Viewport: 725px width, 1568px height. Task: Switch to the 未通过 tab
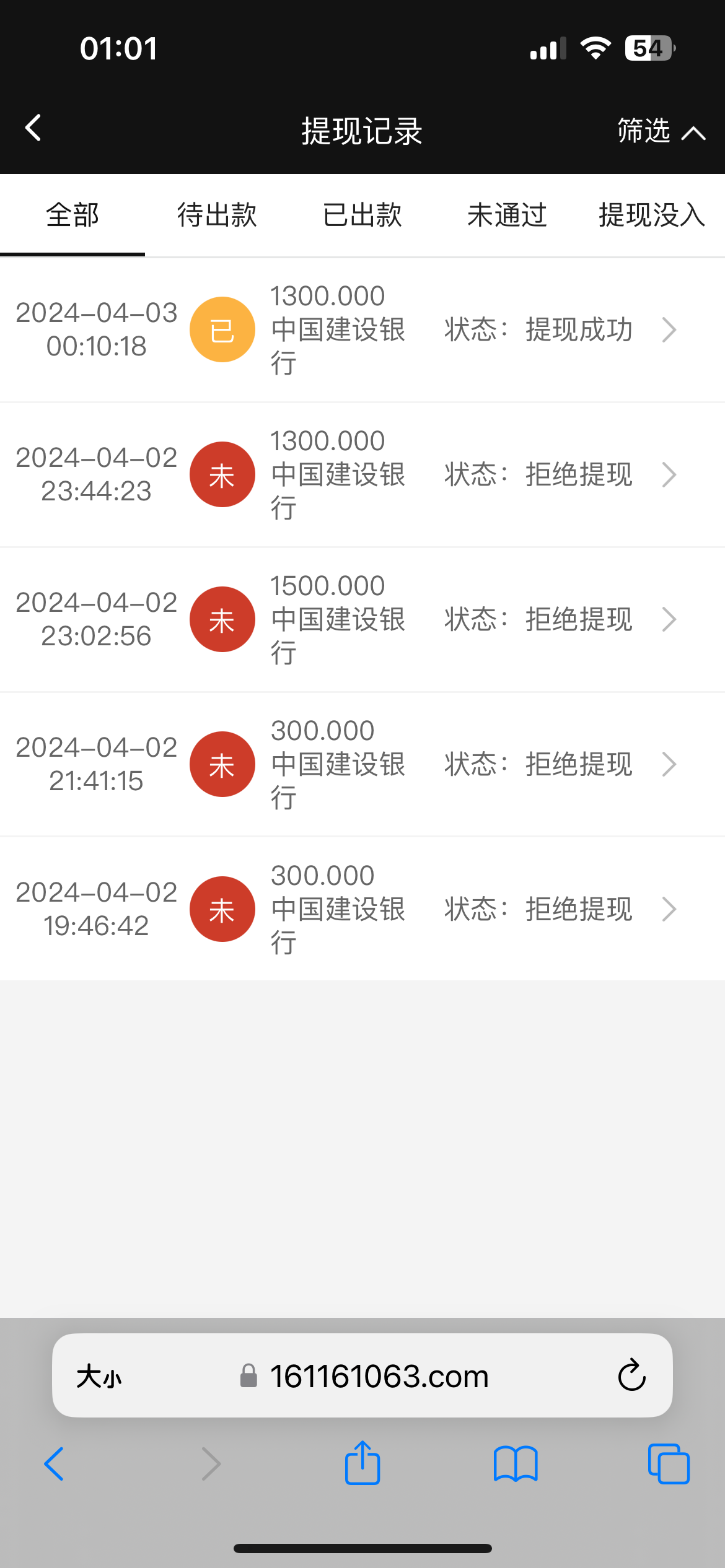click(x=506, y=215)
